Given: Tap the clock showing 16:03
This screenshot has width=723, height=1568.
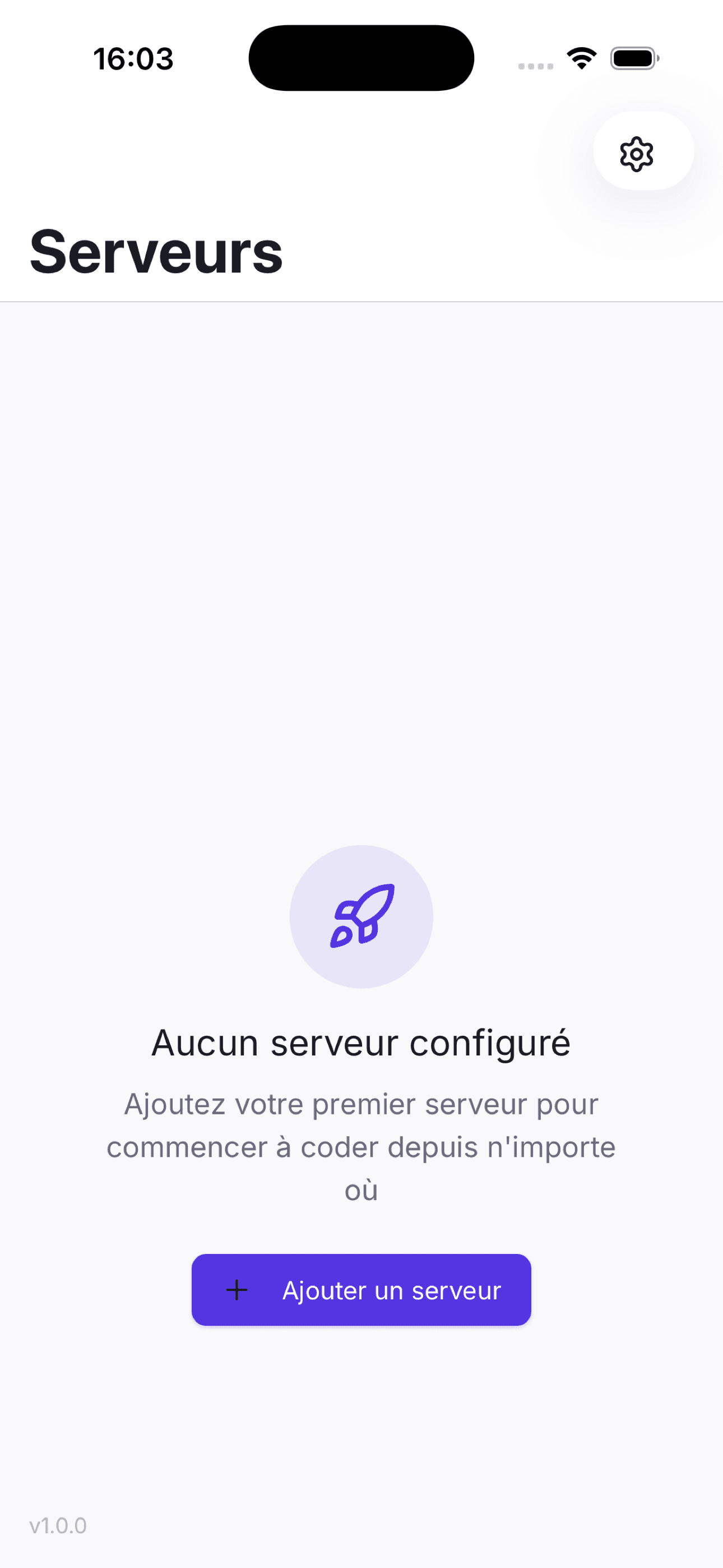Looking at the screenshot, I should tap(134, 58).
